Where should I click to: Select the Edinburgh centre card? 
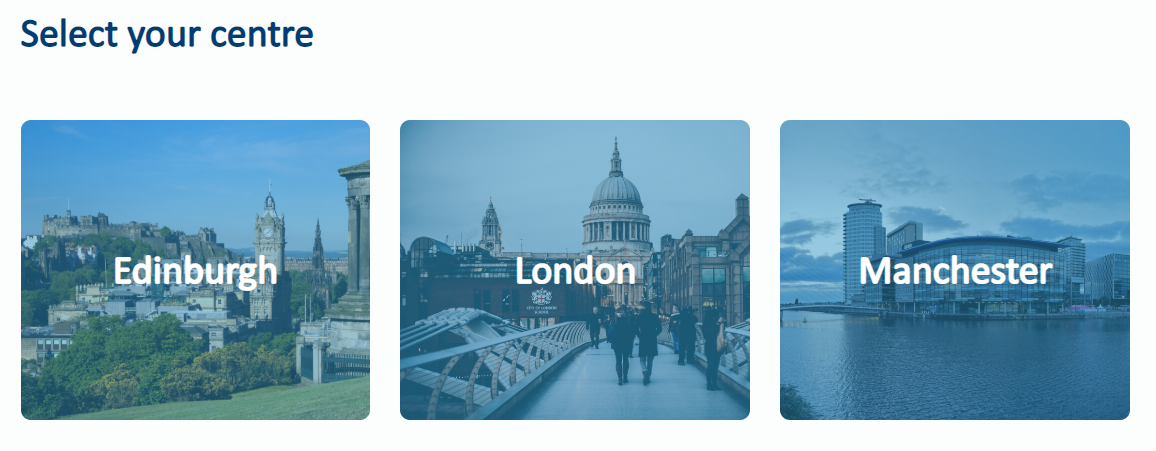point(195,270)
